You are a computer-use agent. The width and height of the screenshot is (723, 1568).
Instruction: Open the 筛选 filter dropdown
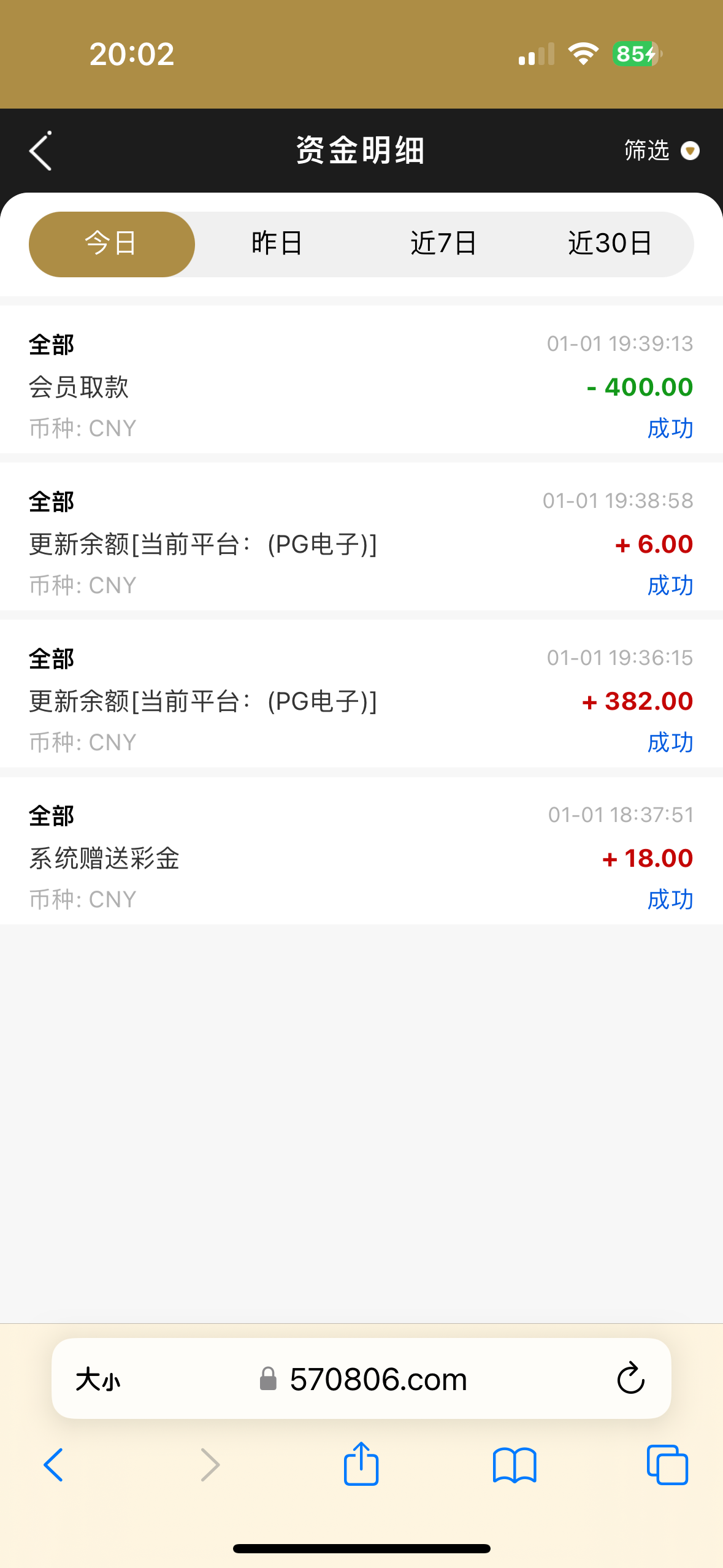(x=660, y=150)
